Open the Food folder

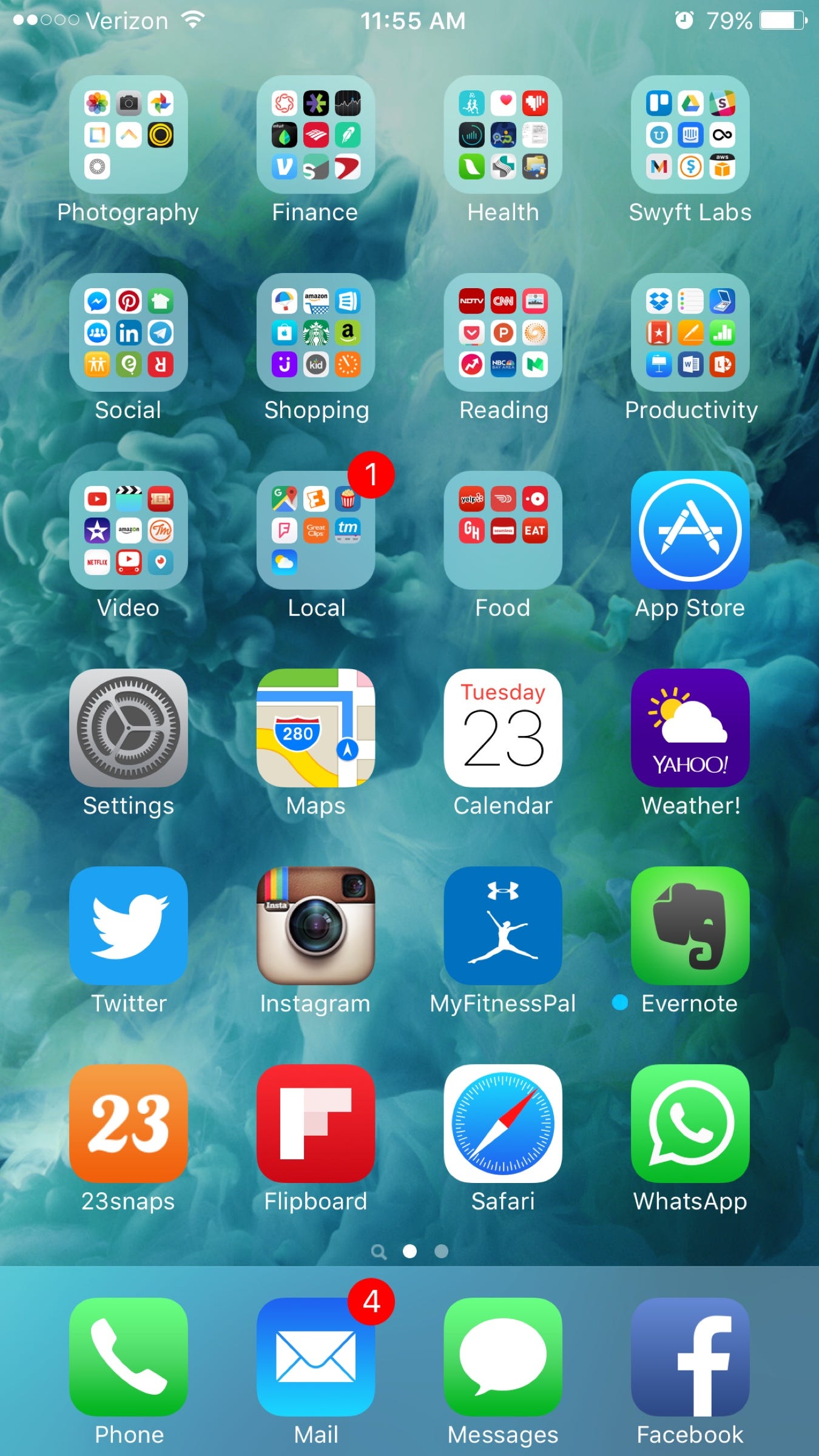tap(503, 530)
